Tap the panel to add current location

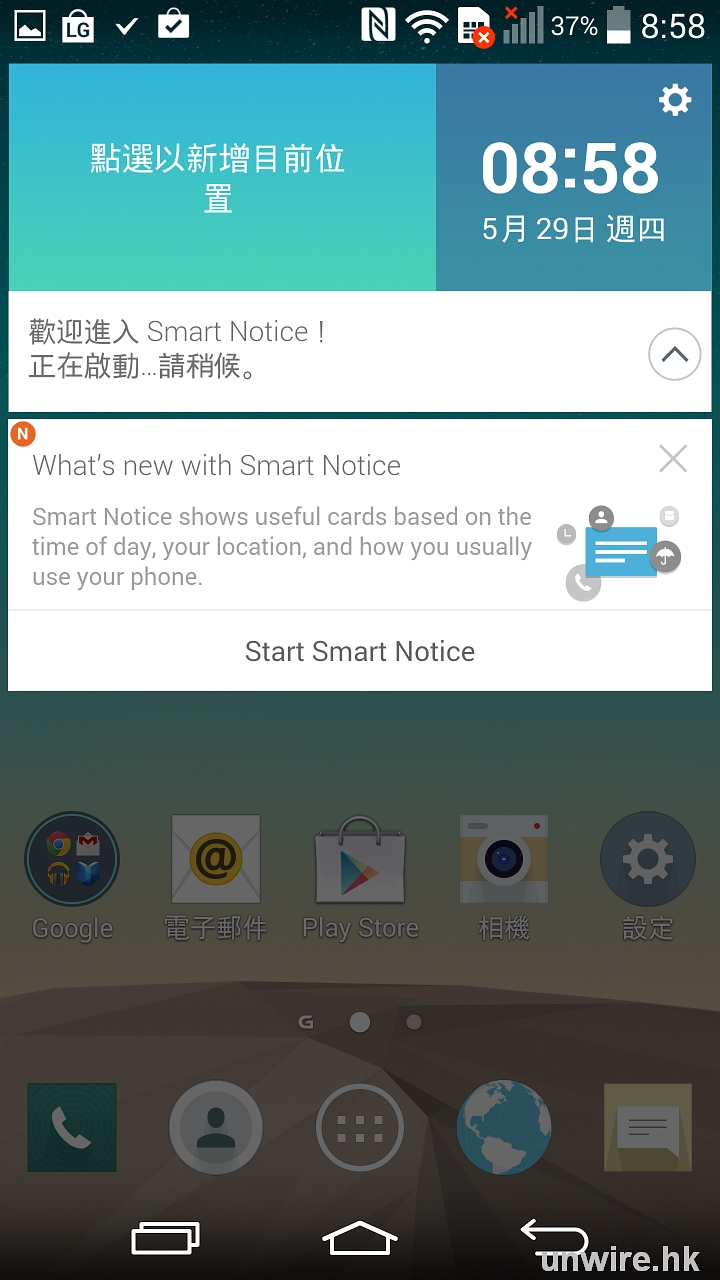(x=221, y=178)
